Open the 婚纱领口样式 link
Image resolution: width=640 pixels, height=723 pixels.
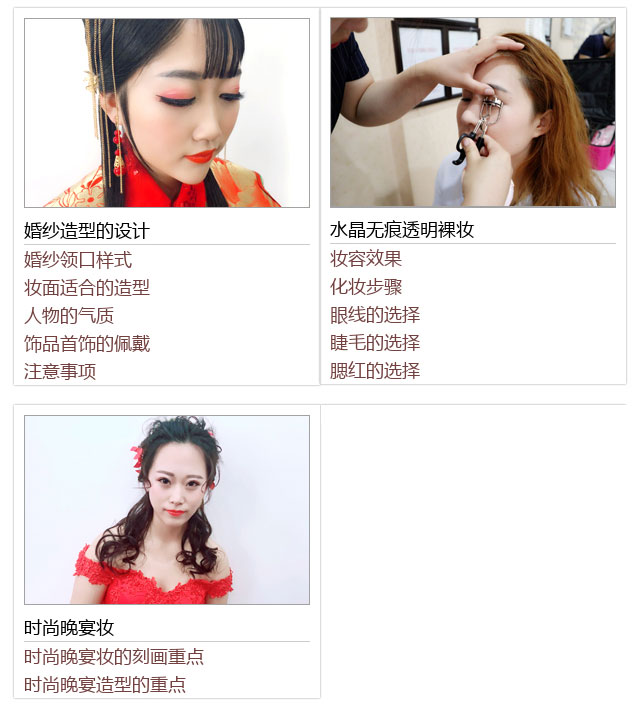[x=78, y=260]
